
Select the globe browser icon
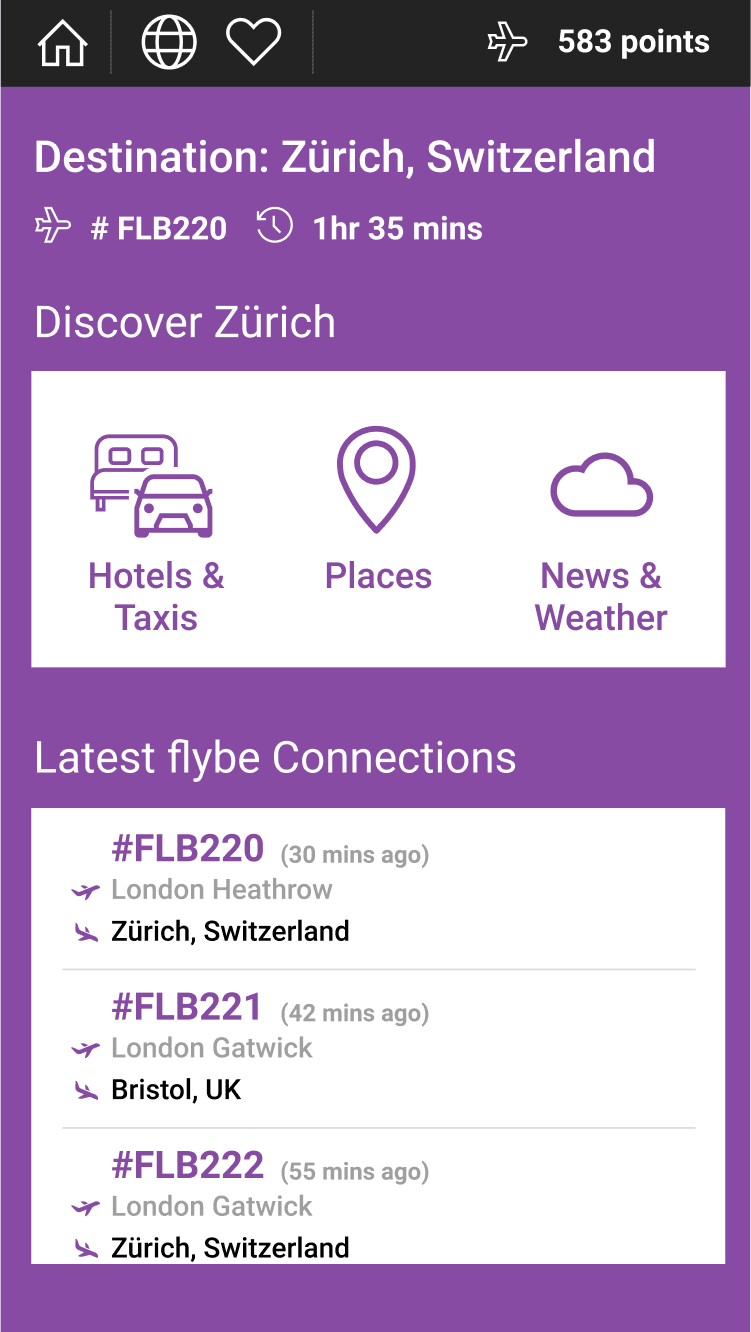pos(169,42)
